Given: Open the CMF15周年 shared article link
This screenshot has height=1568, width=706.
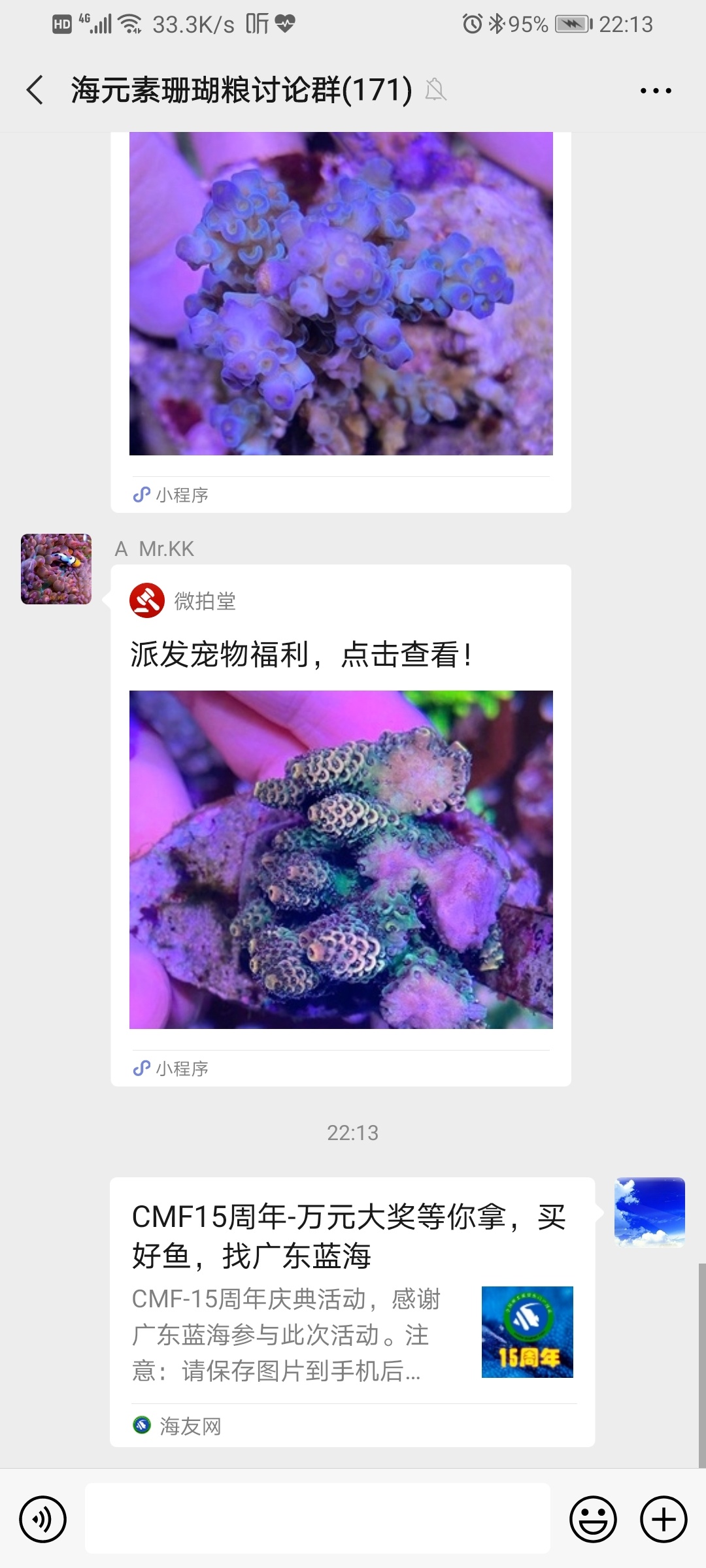Looking at the screenshot, I should coord(352,1311).
